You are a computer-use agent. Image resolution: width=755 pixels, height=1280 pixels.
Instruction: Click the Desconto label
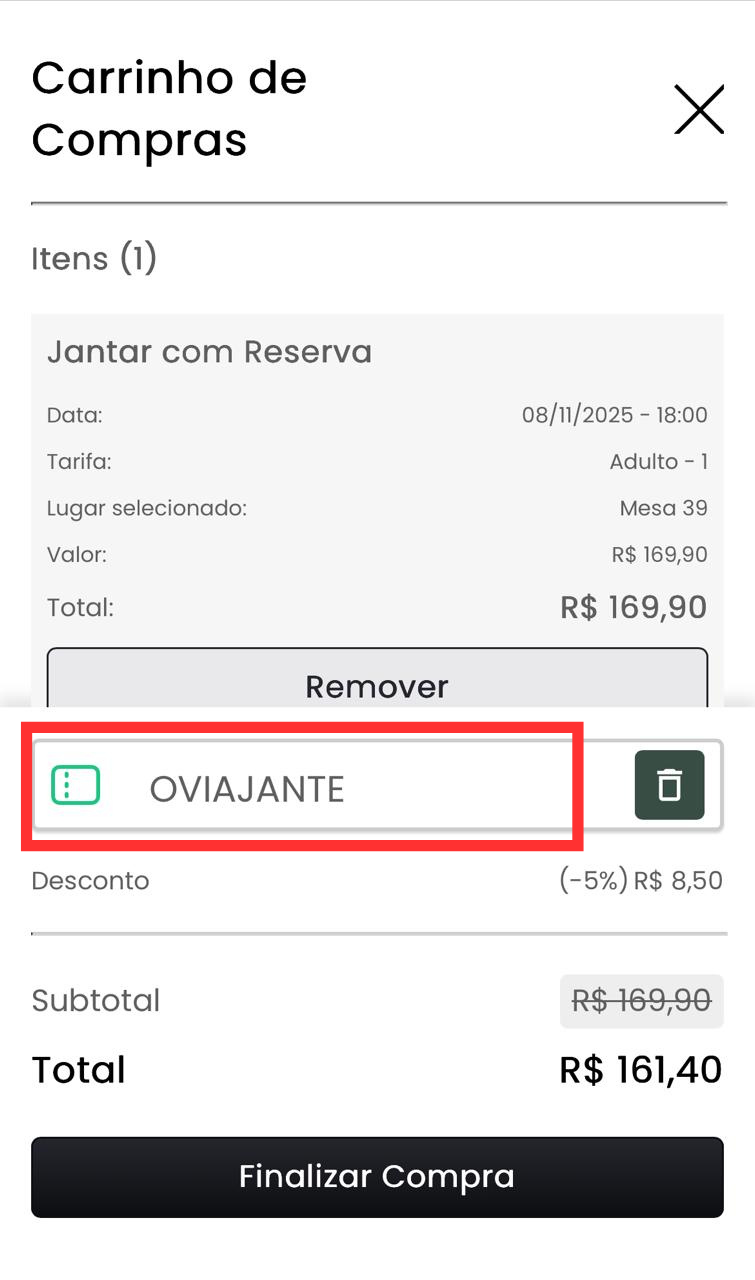[90, 880]
